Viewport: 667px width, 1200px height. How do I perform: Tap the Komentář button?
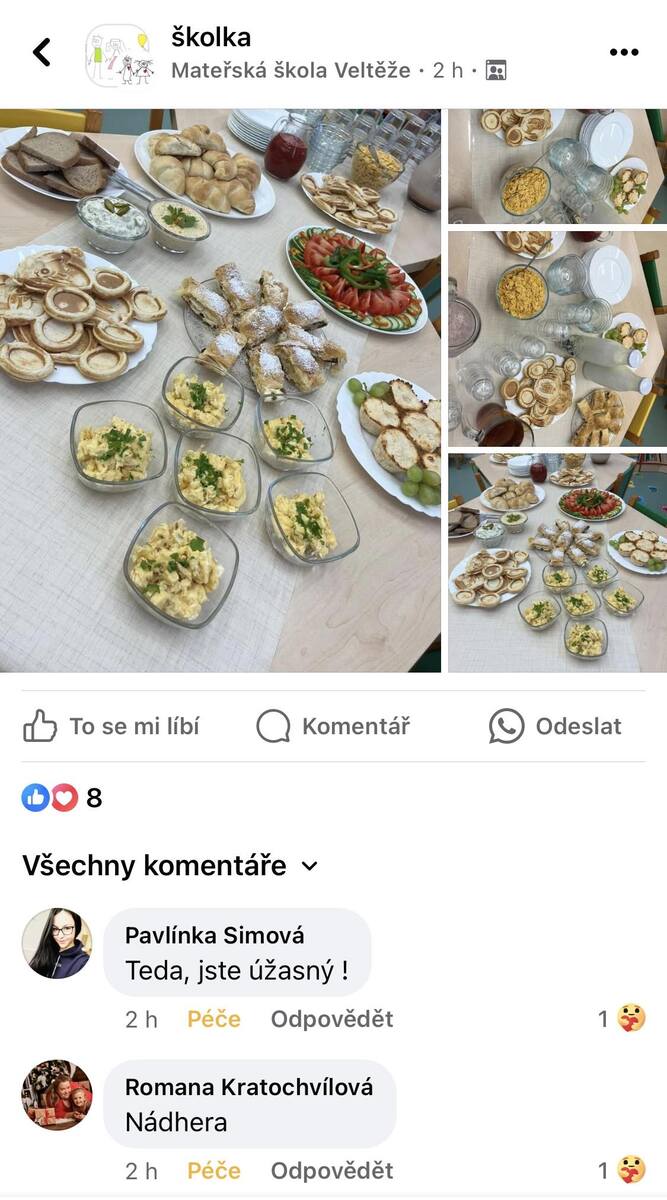tap(333, 726)
